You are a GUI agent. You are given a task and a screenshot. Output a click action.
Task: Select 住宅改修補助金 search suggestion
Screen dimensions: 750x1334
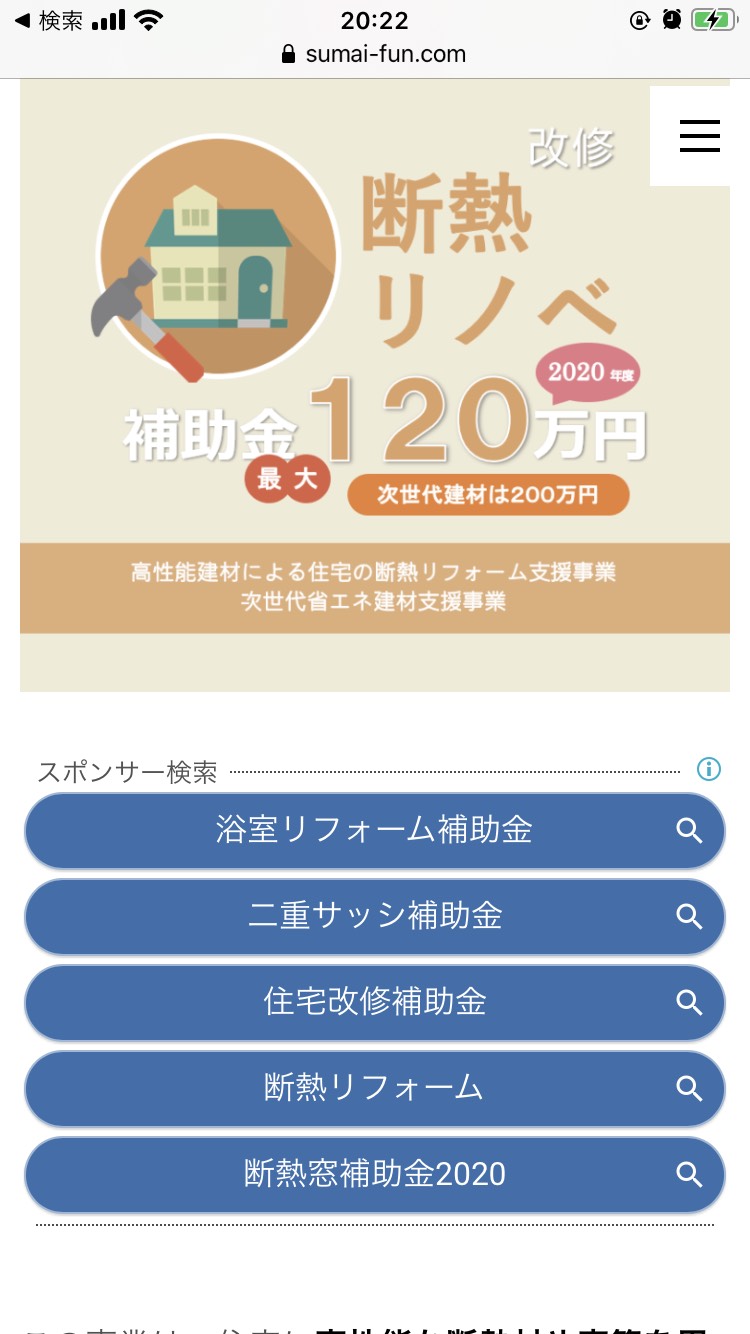pyautogui.click(x=375, y=1003)
